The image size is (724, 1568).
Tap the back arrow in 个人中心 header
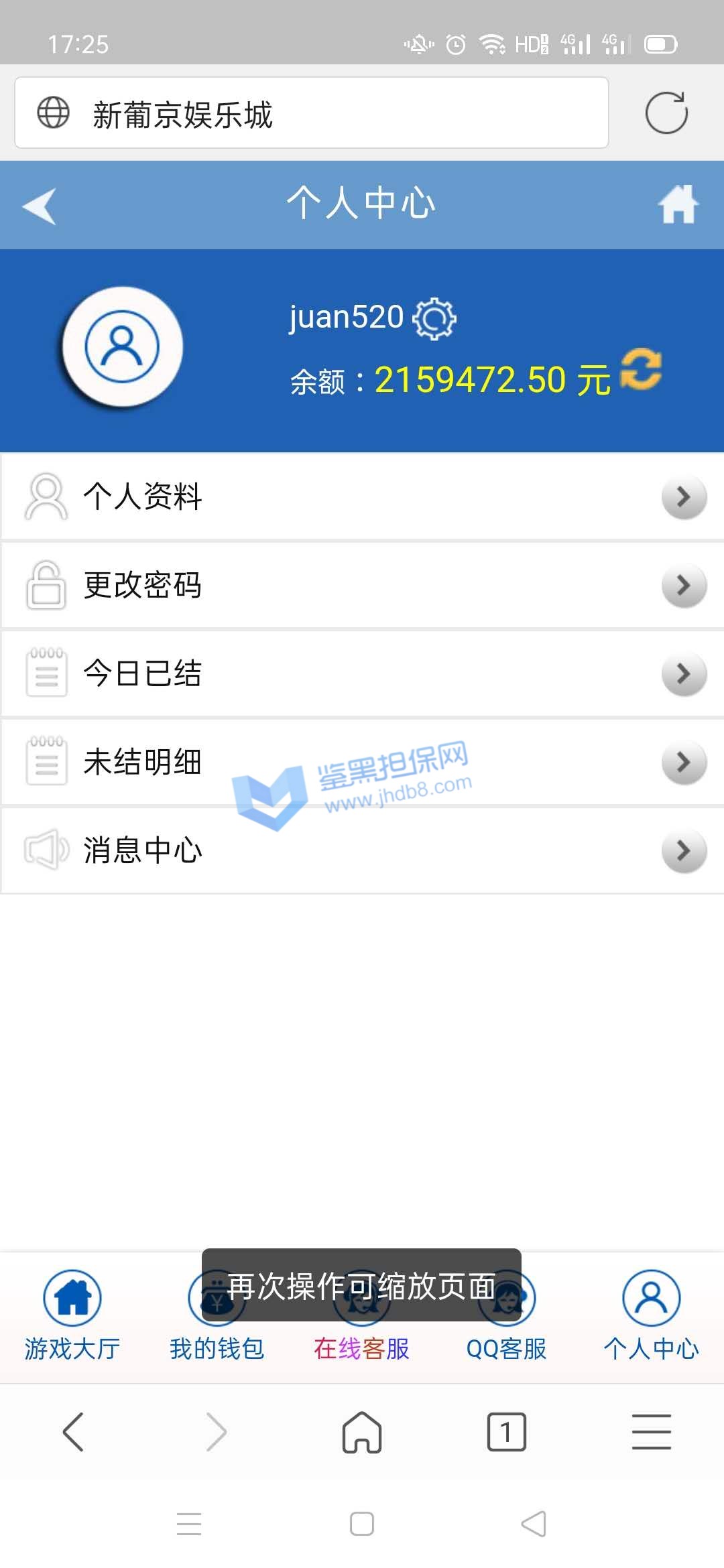(x=39, y=206)
